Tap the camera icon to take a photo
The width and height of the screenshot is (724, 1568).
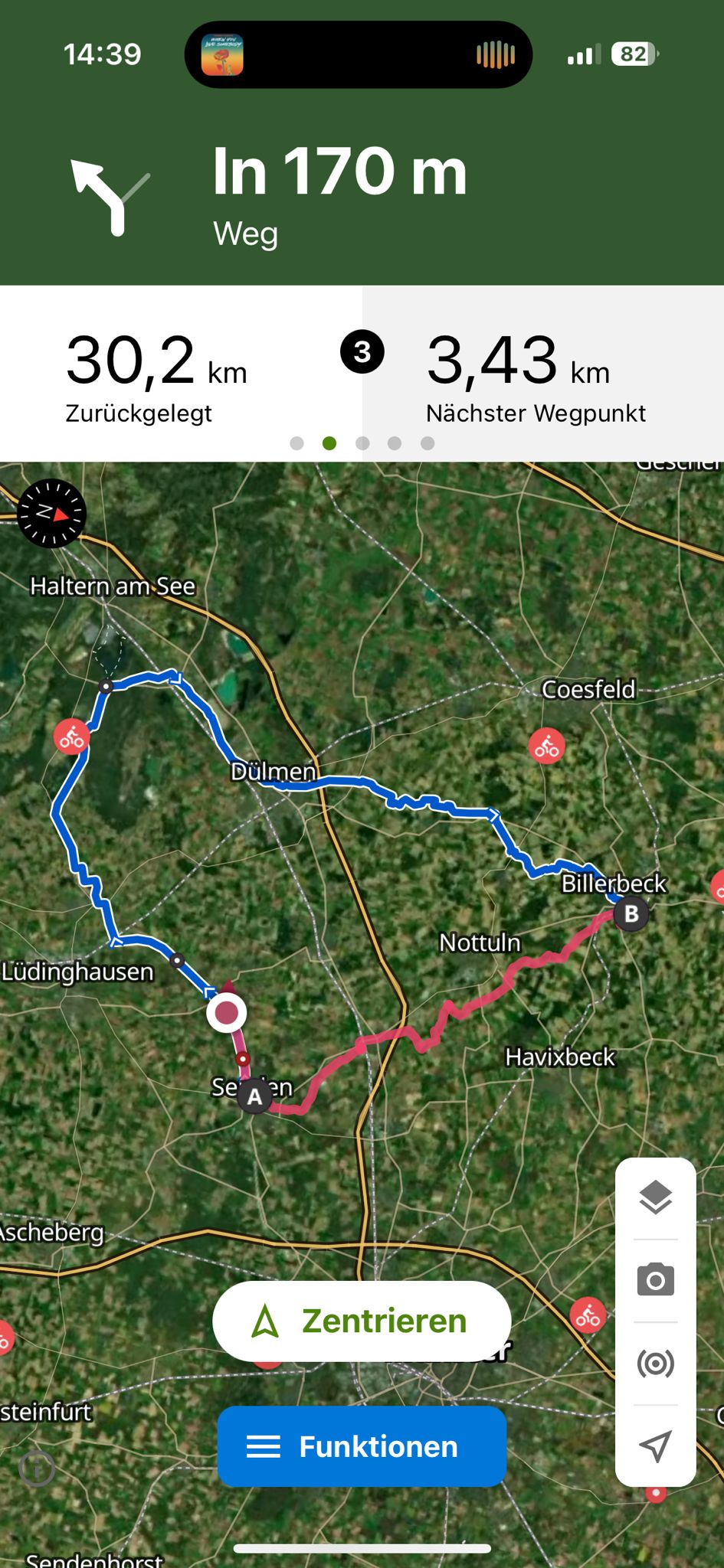pos(655,1280)
